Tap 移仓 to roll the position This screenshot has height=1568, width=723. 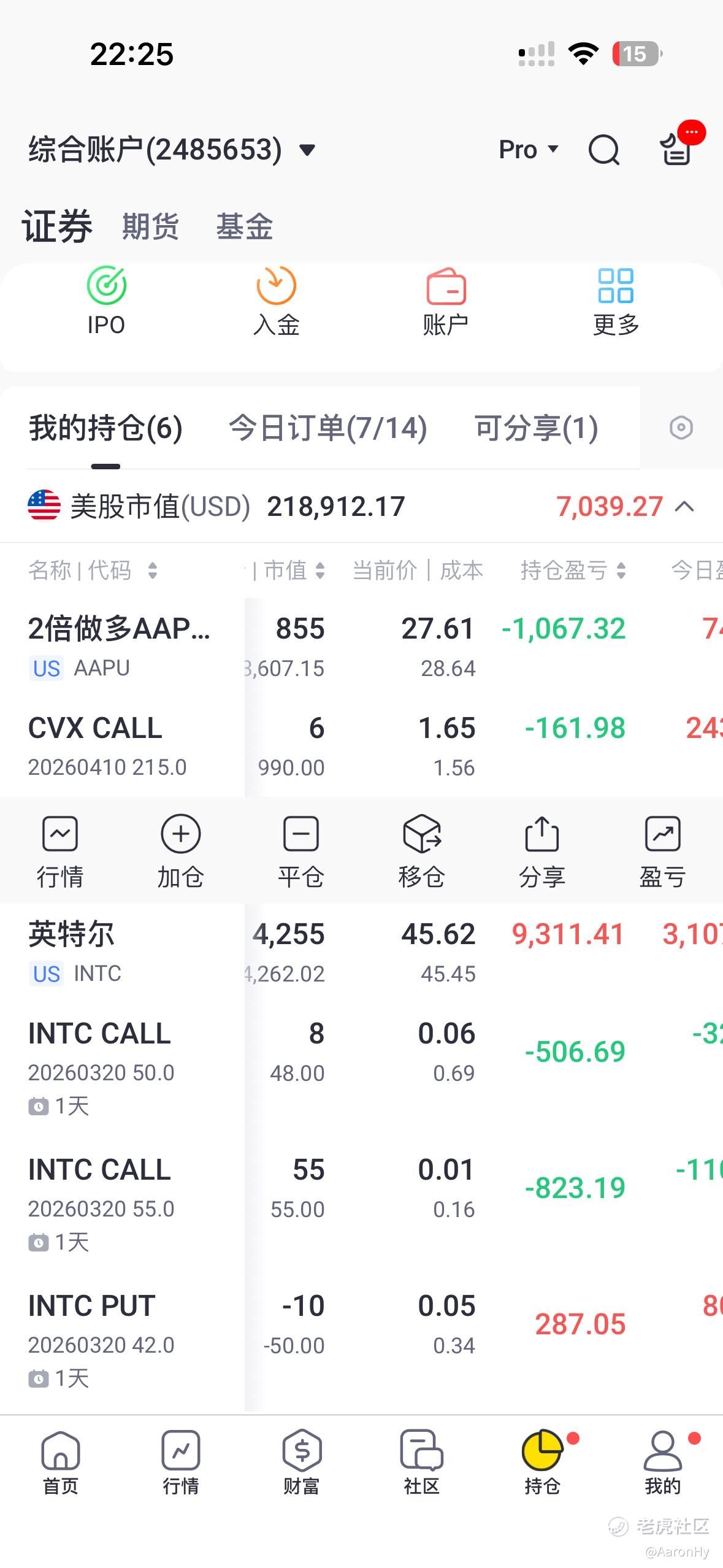(421, 851)
